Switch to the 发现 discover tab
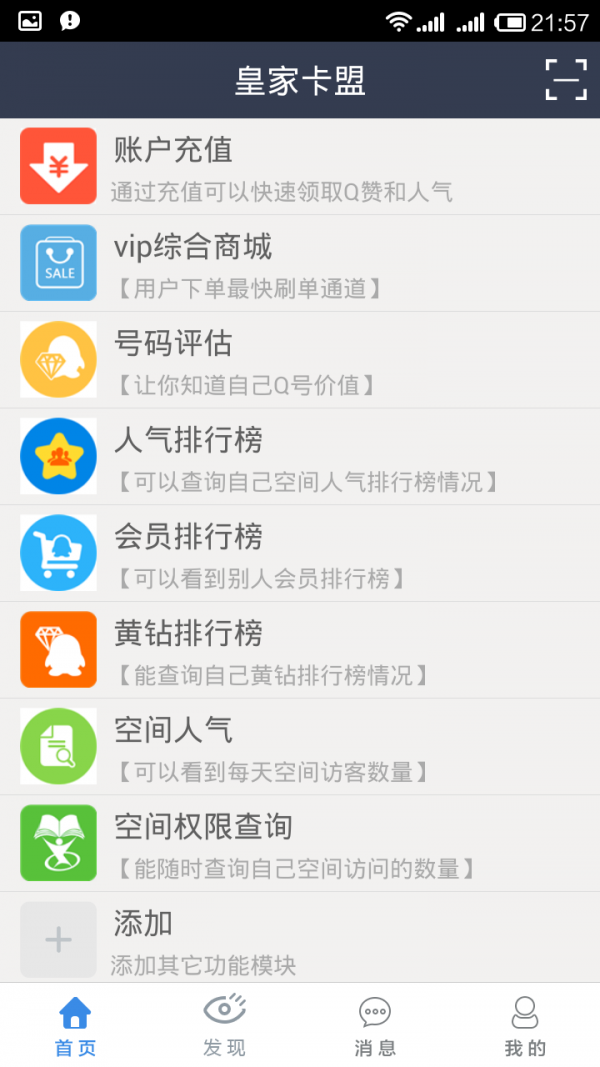 pos(225,1026)
